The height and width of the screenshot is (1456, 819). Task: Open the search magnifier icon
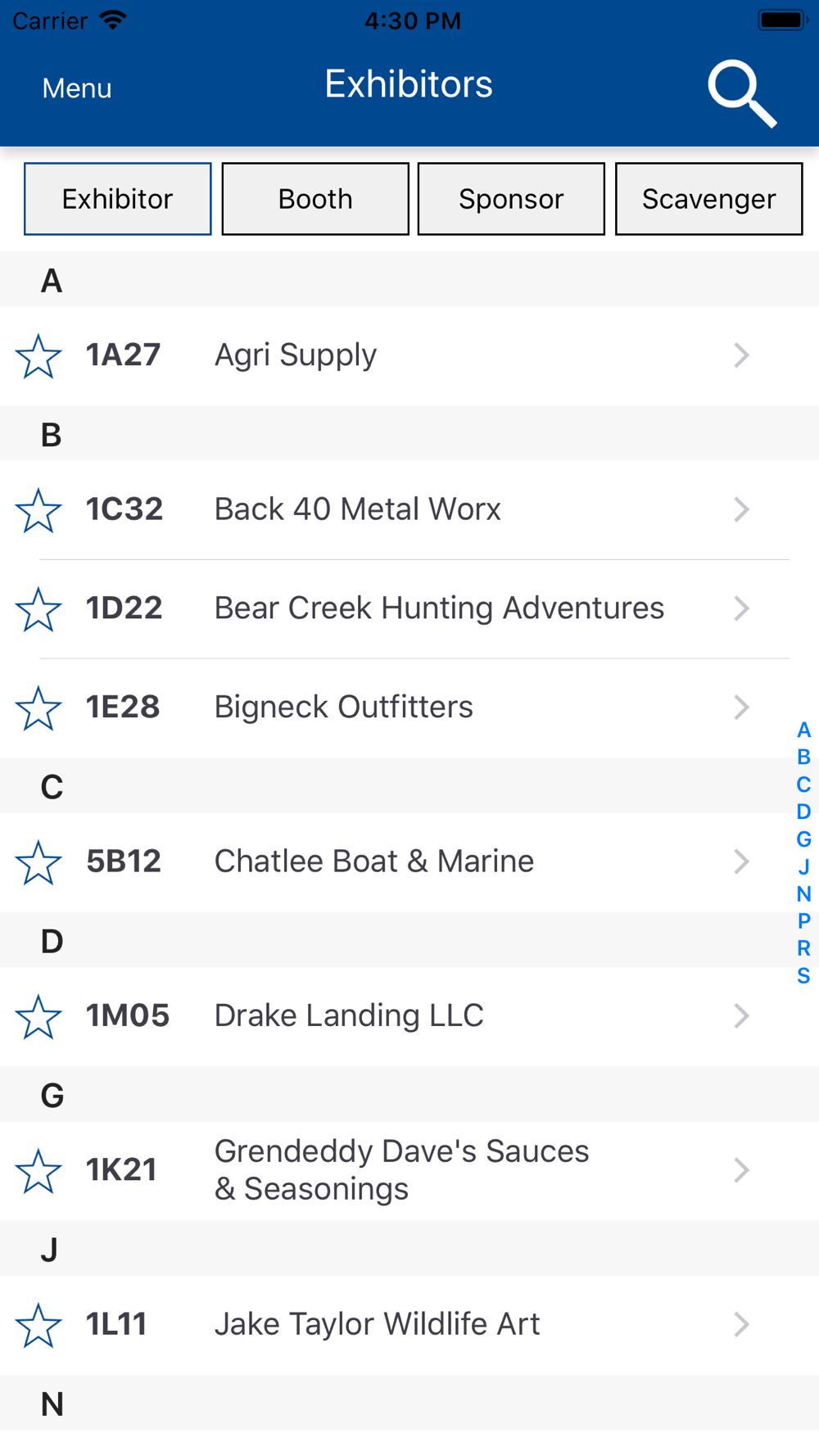(742, 93)
